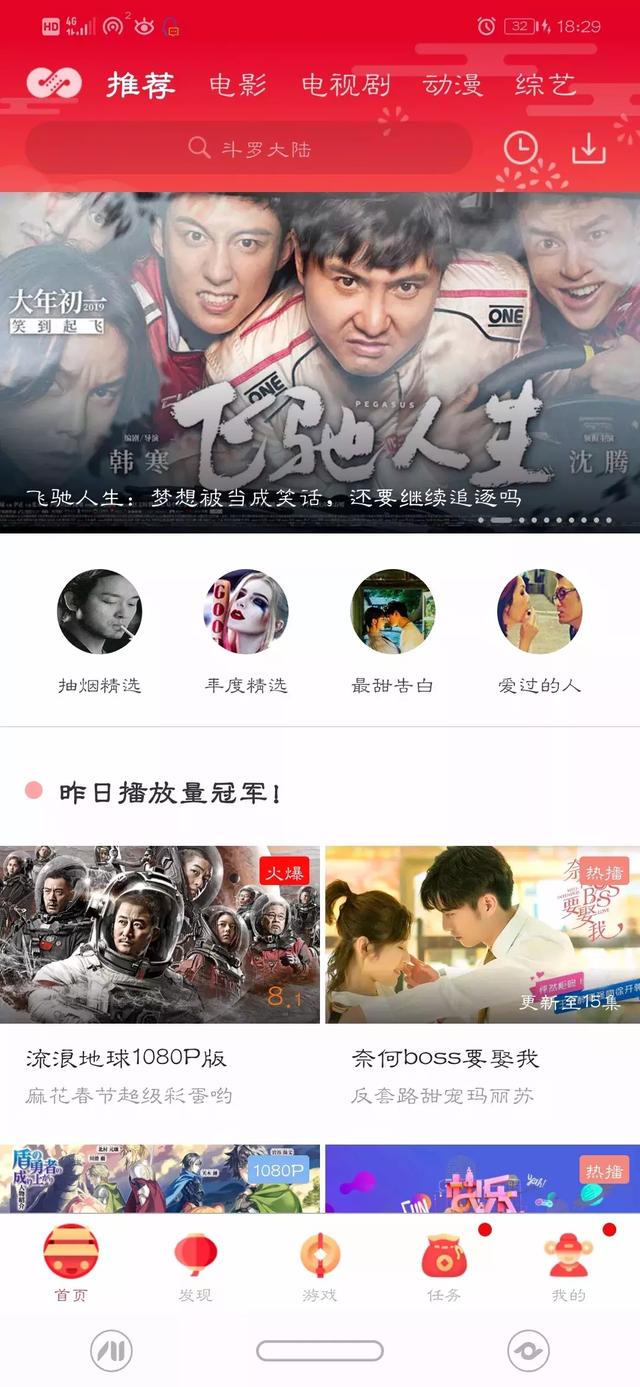Switch to the 综艺 tab

click(546, 85)
